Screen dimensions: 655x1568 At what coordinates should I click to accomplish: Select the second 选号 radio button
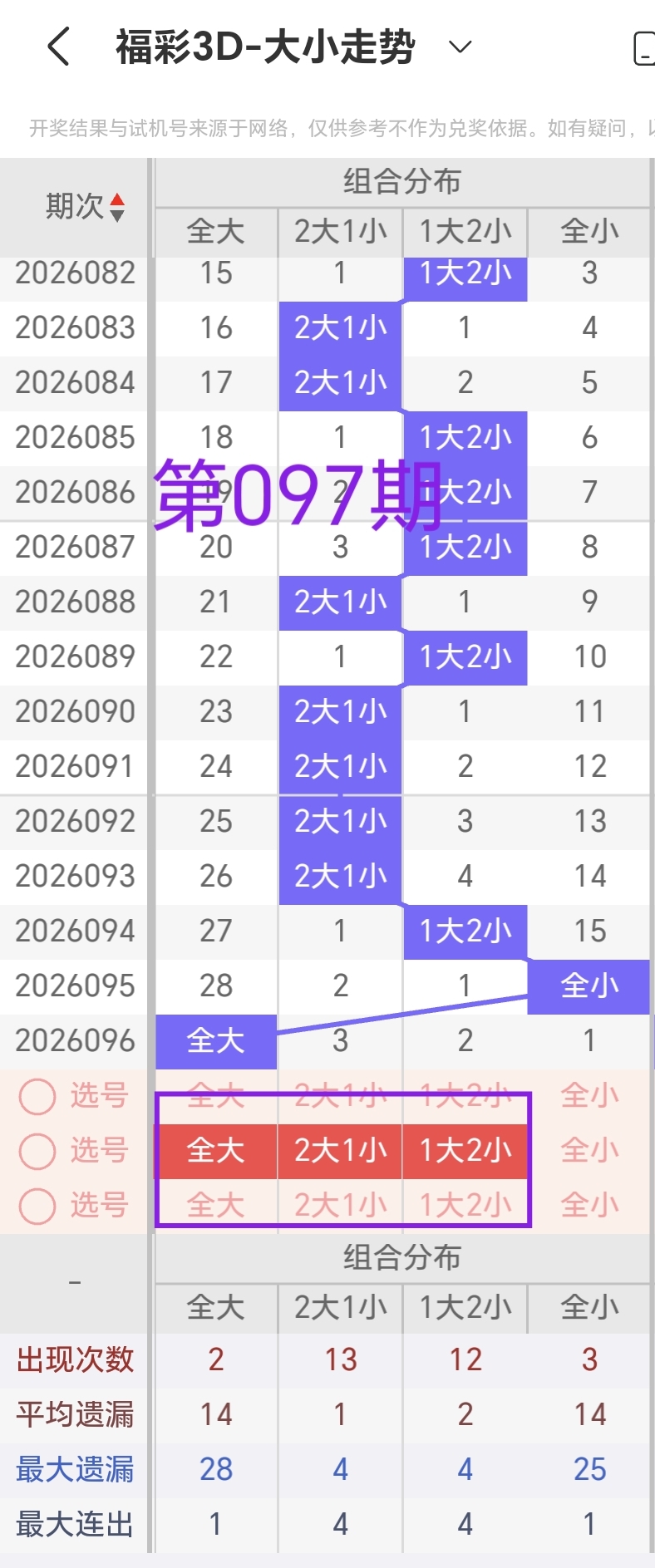tap(37, 1151)
